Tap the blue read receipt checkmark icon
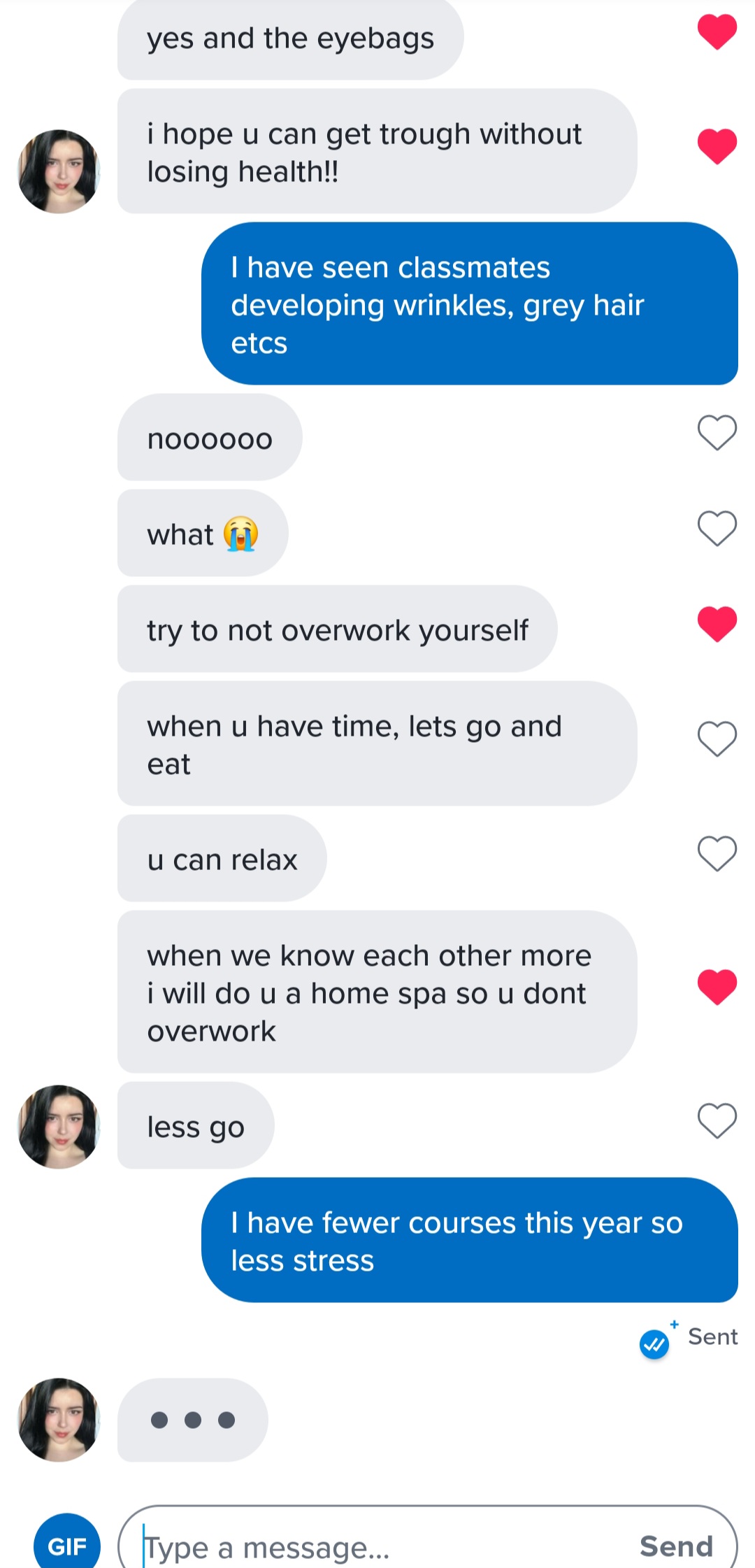The image size is (755, 1568). pos(654,1344)
